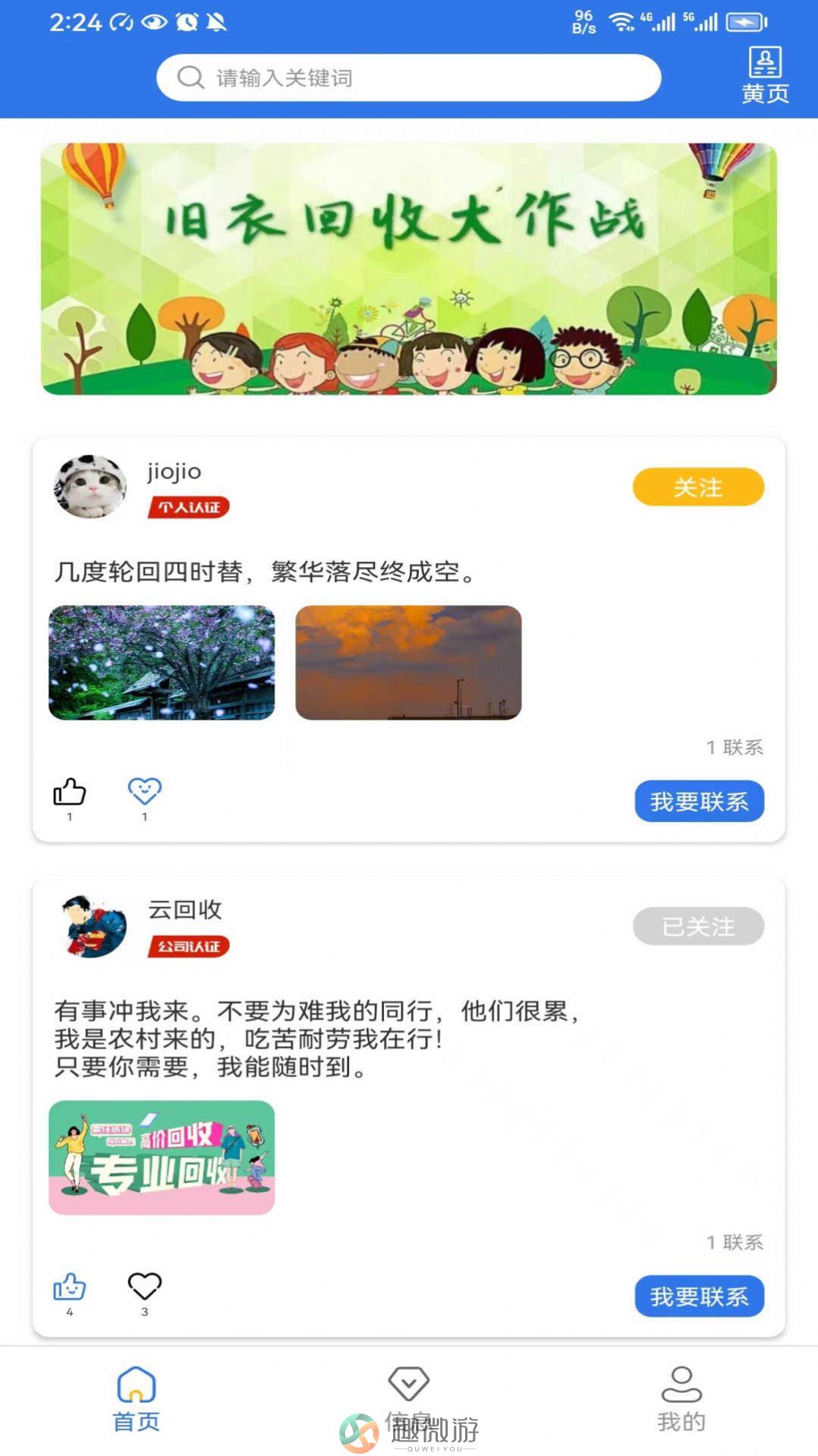The width and height of the screenshot is (818, 1456).
Task: View jiojio's orange sunset photo
Action: [408, 662]
